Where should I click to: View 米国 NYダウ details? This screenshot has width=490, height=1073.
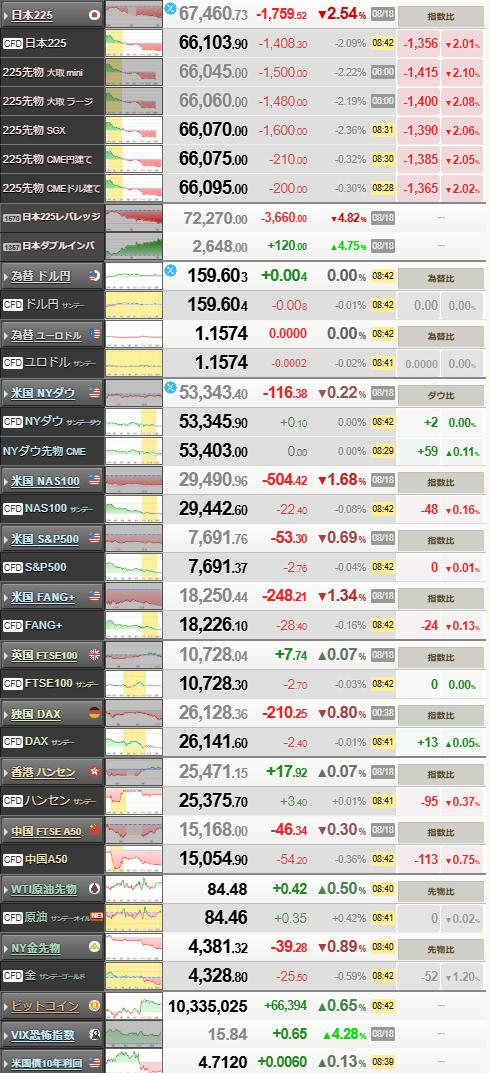[x=43, y=393]
